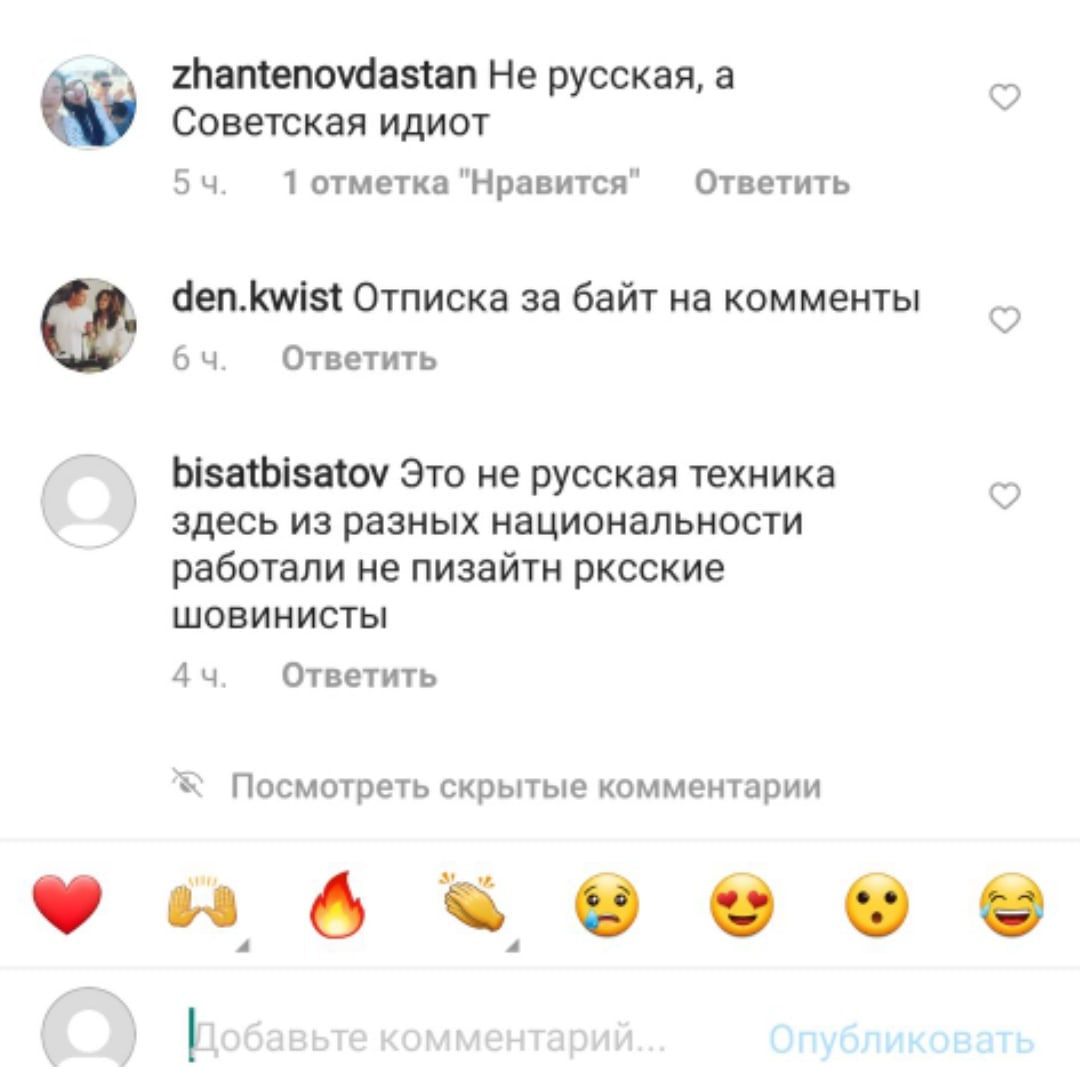Open bisatbisatov's profile avatar
This screenshot has width=1080, height=1067.
pyautogui.click(x=88, y=501)
